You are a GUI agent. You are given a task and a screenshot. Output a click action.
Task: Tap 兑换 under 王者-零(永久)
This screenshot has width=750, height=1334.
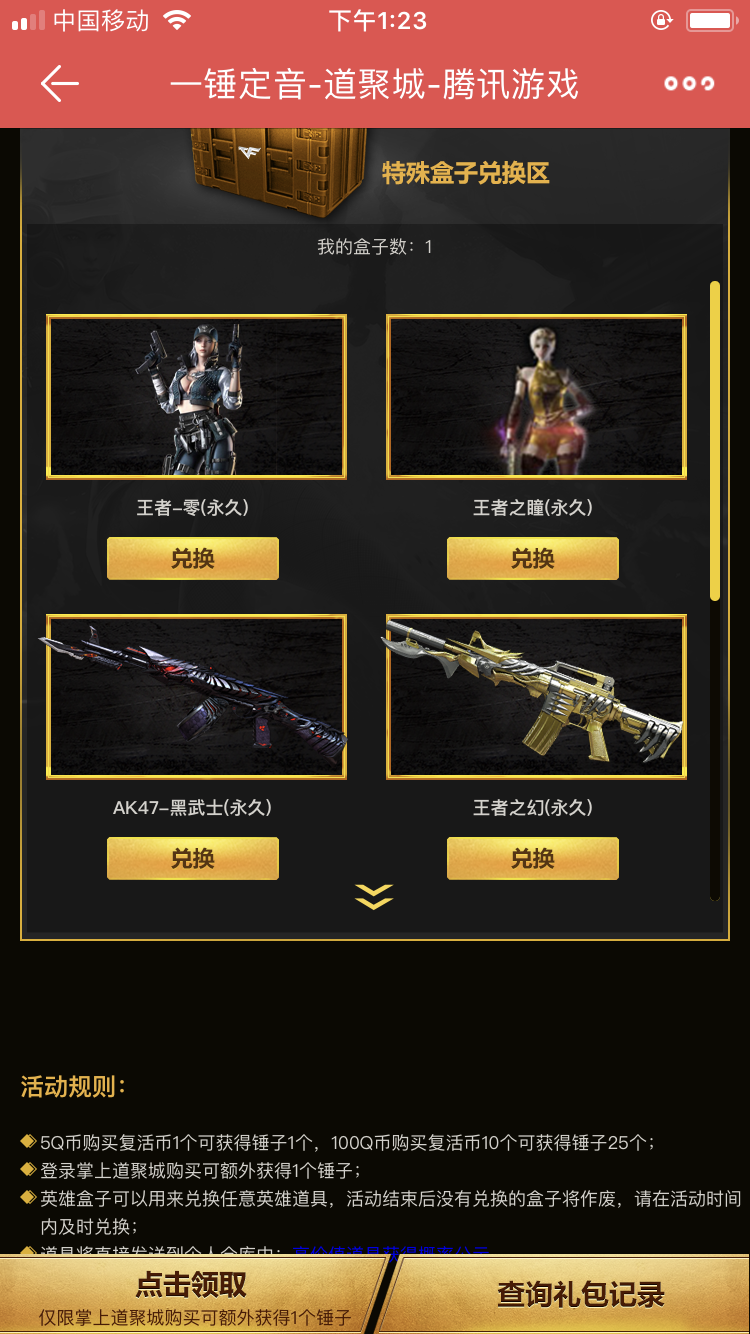point(193,558)
